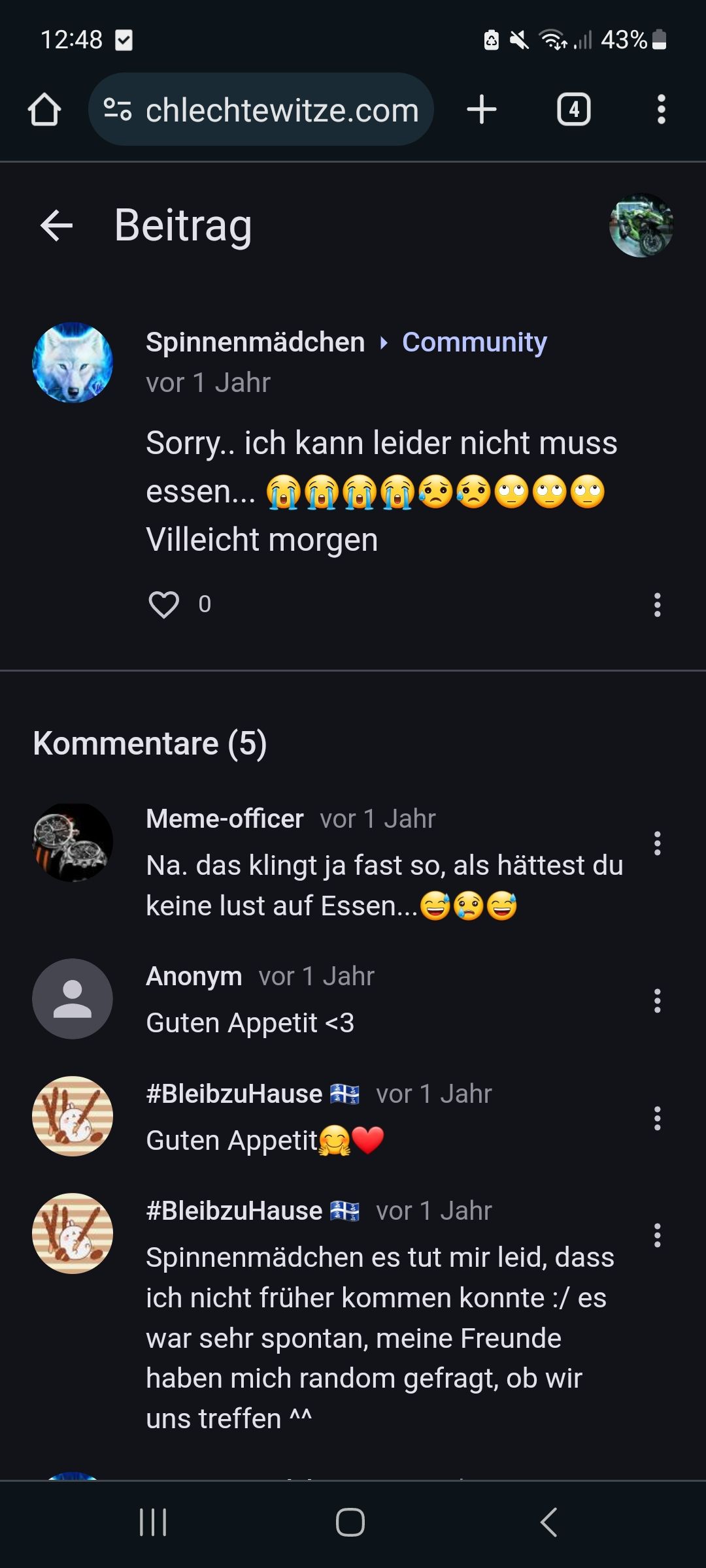
Task: Show the open tabs switcher
Action: [x=573, y=109]
